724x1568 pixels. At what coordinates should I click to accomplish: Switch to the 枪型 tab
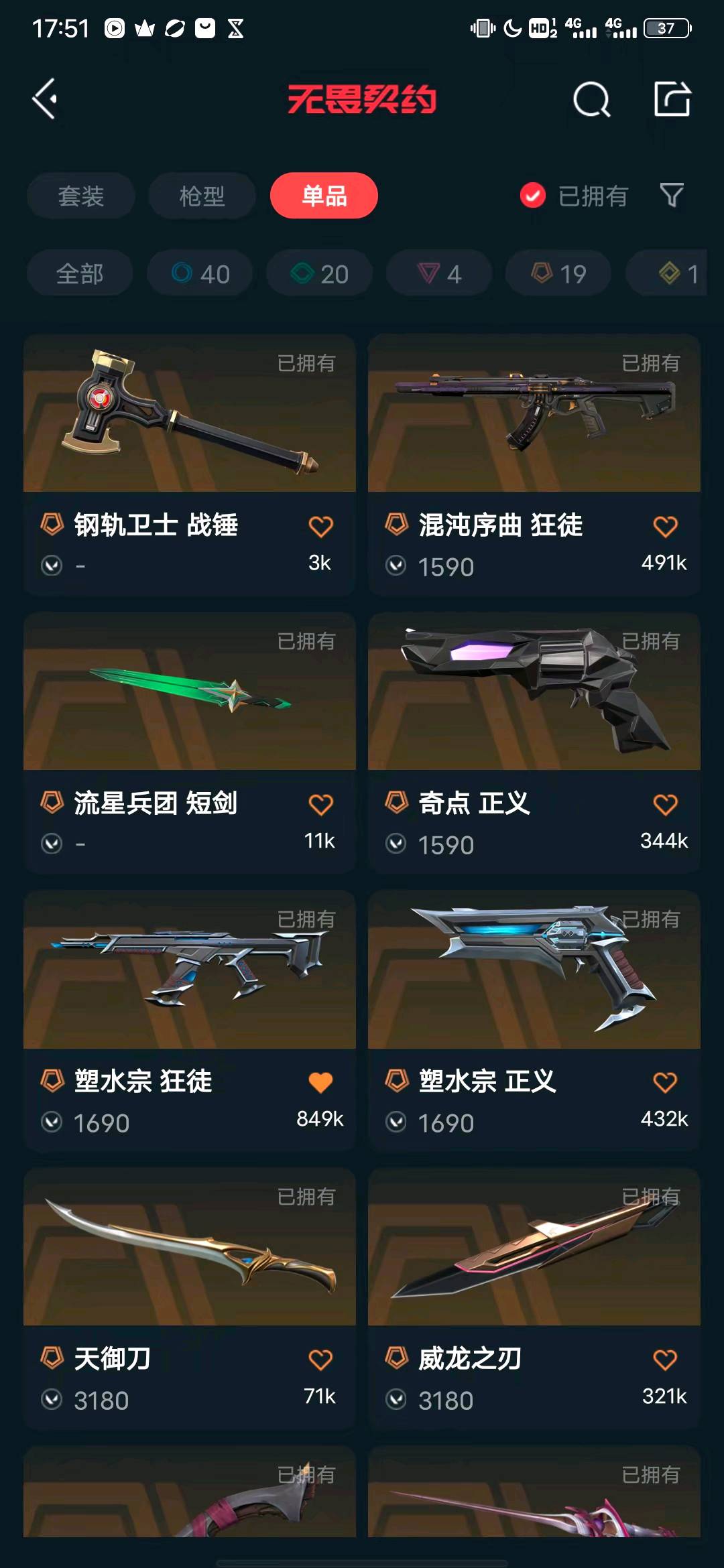pyautogui.click(x=202, y=196)
